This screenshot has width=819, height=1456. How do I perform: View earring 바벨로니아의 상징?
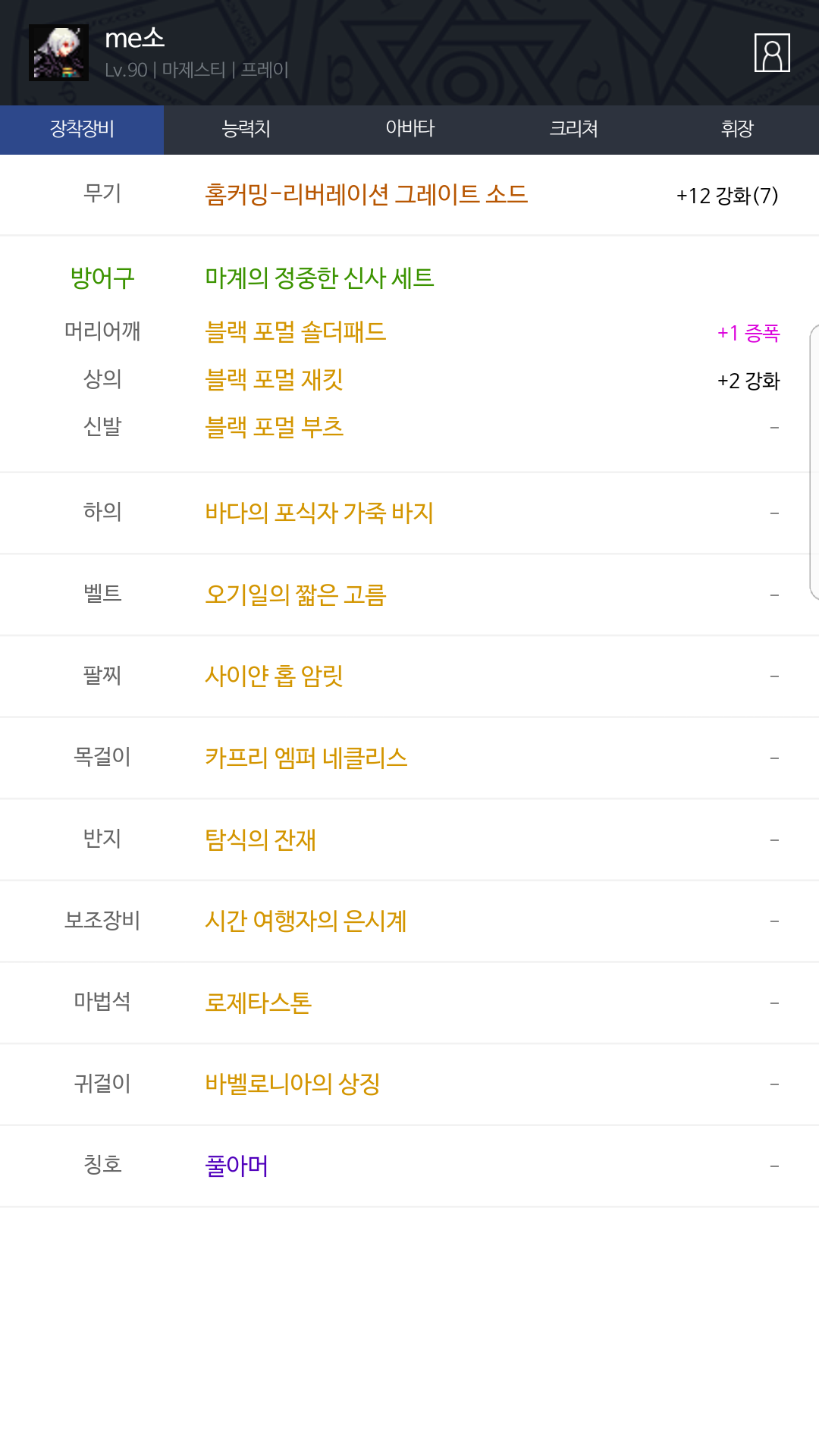click(x=293, y=1084)
